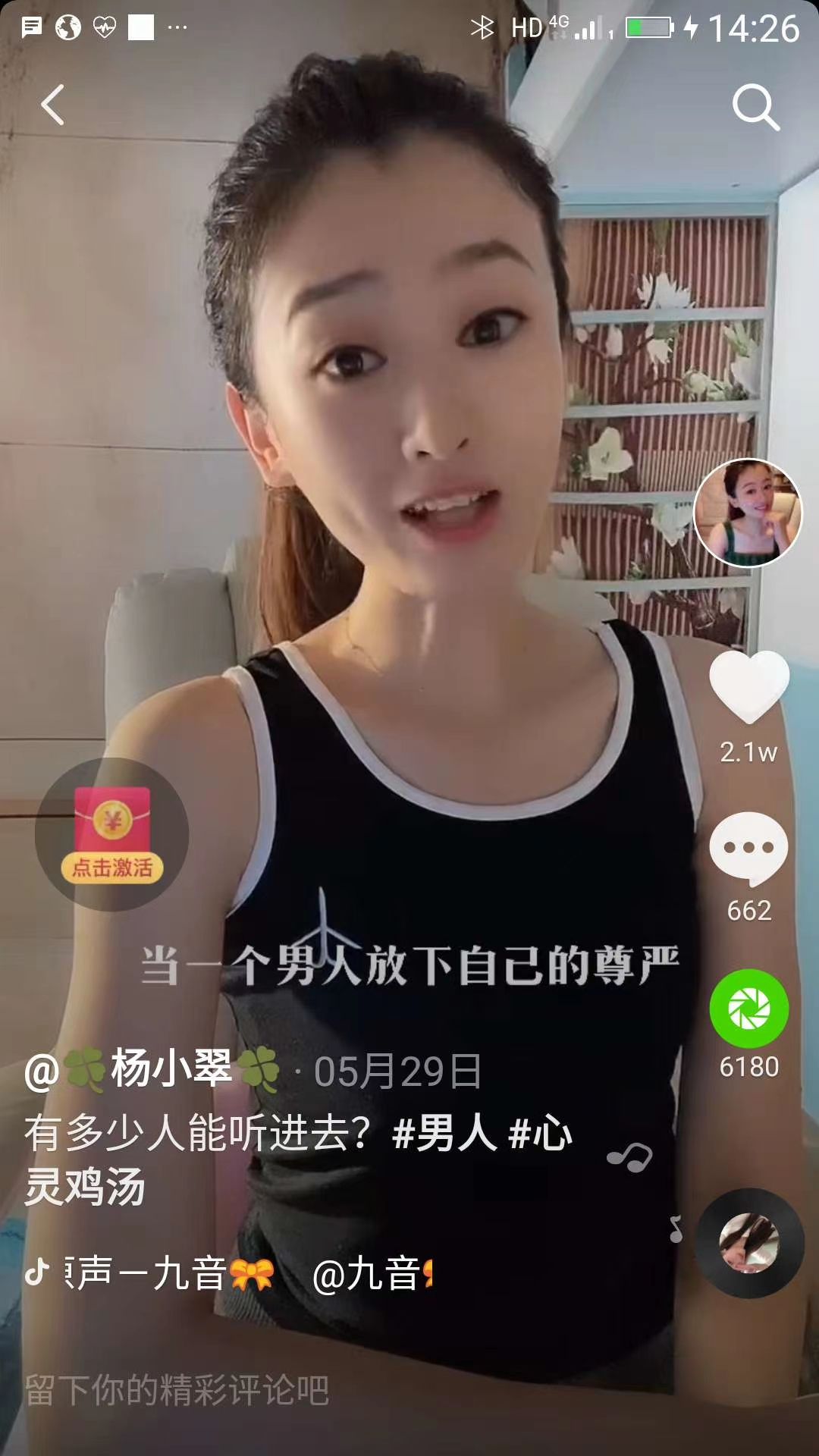Open the #男人 hashtag
Viewport: 819px width, 1456px height.
(x=444, y=1134)
